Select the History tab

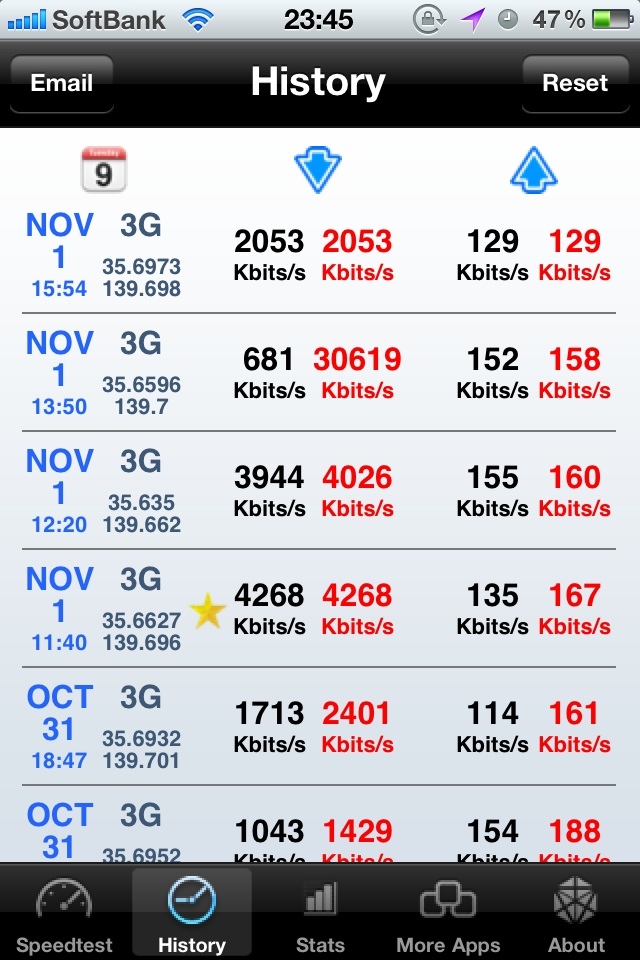[x=191, y=915]
